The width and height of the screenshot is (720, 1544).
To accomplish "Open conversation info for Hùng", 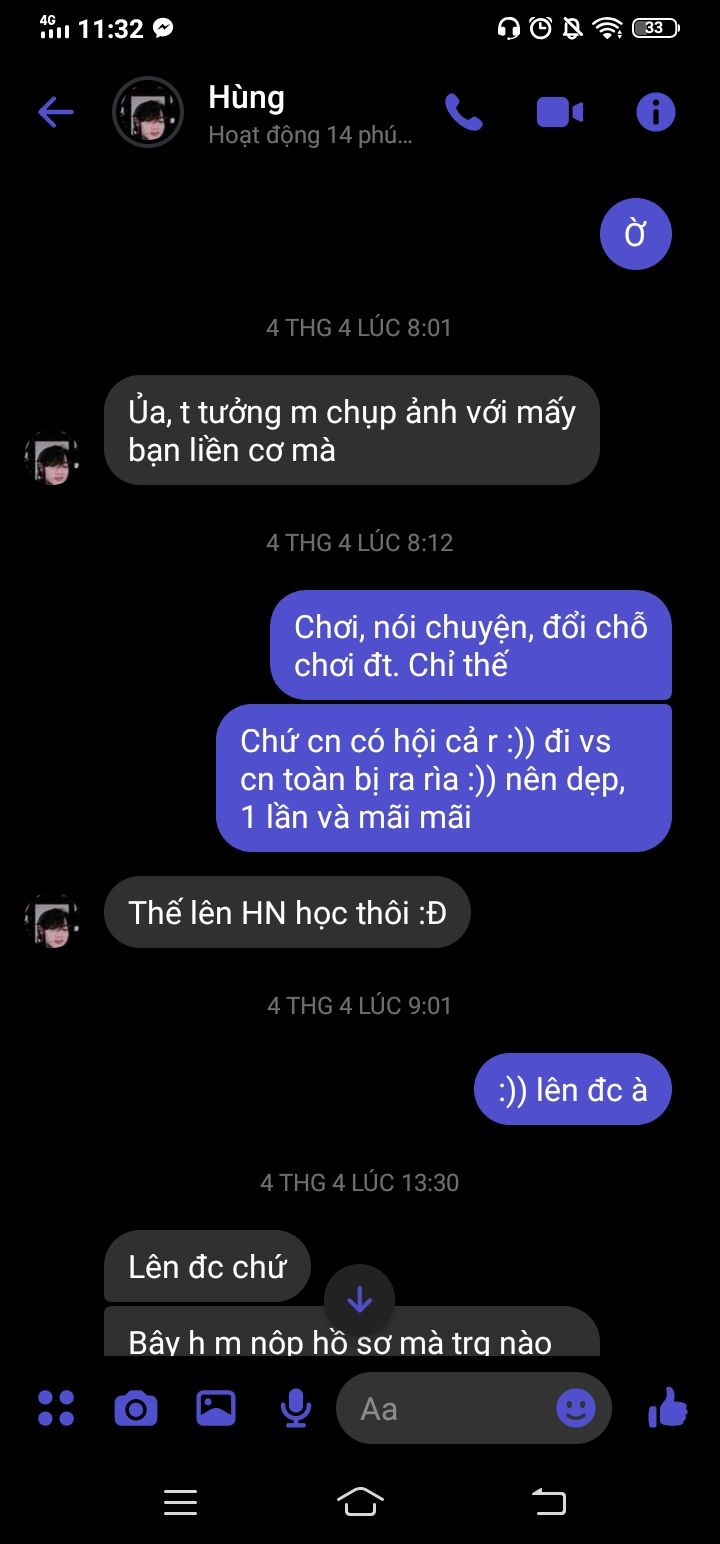I will (x=656, y=112).
